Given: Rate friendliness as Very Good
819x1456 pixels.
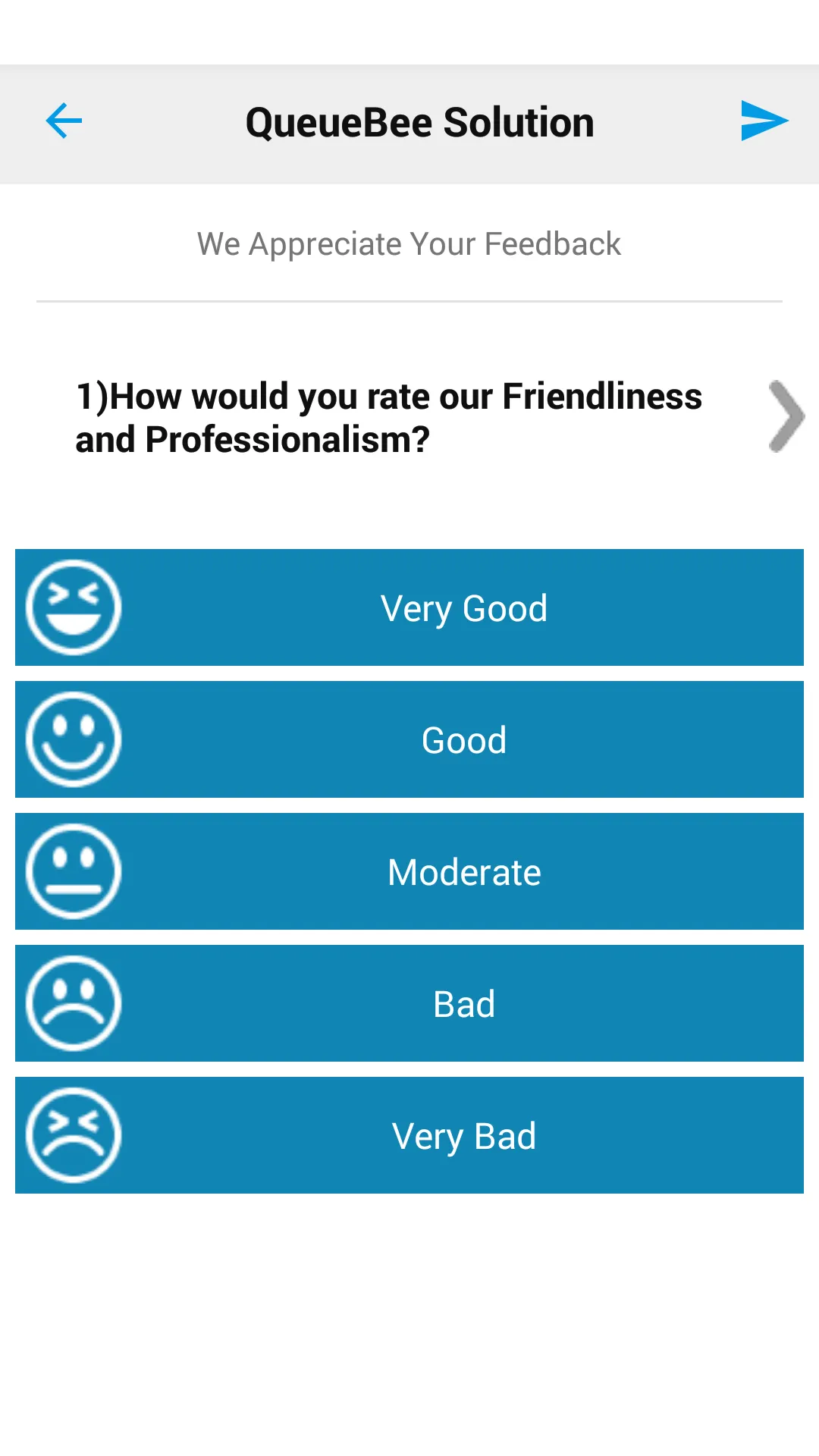Looking at the screenshot, I should (x=409, y=607).
